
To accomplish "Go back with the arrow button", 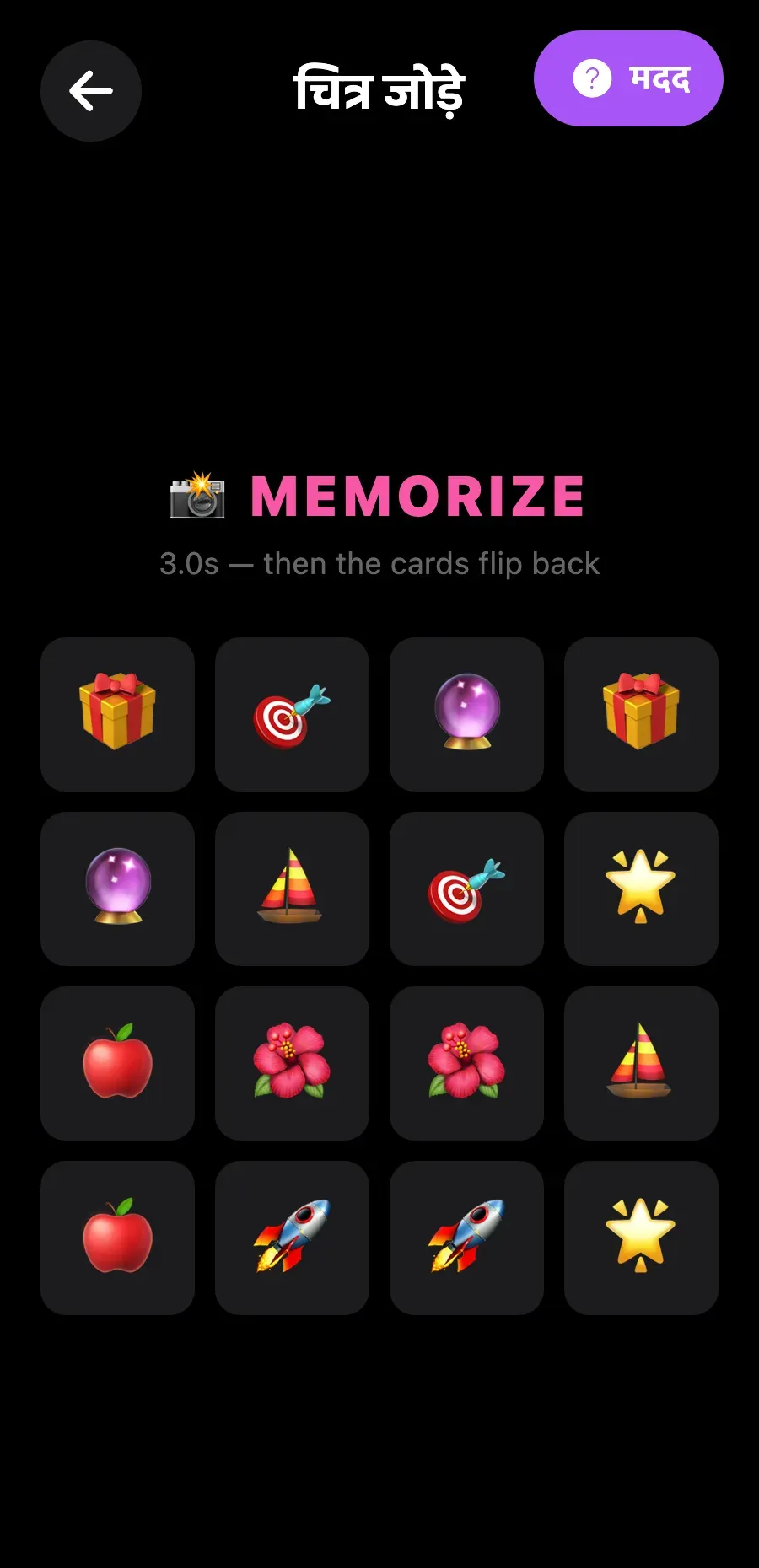I will 91,91.
